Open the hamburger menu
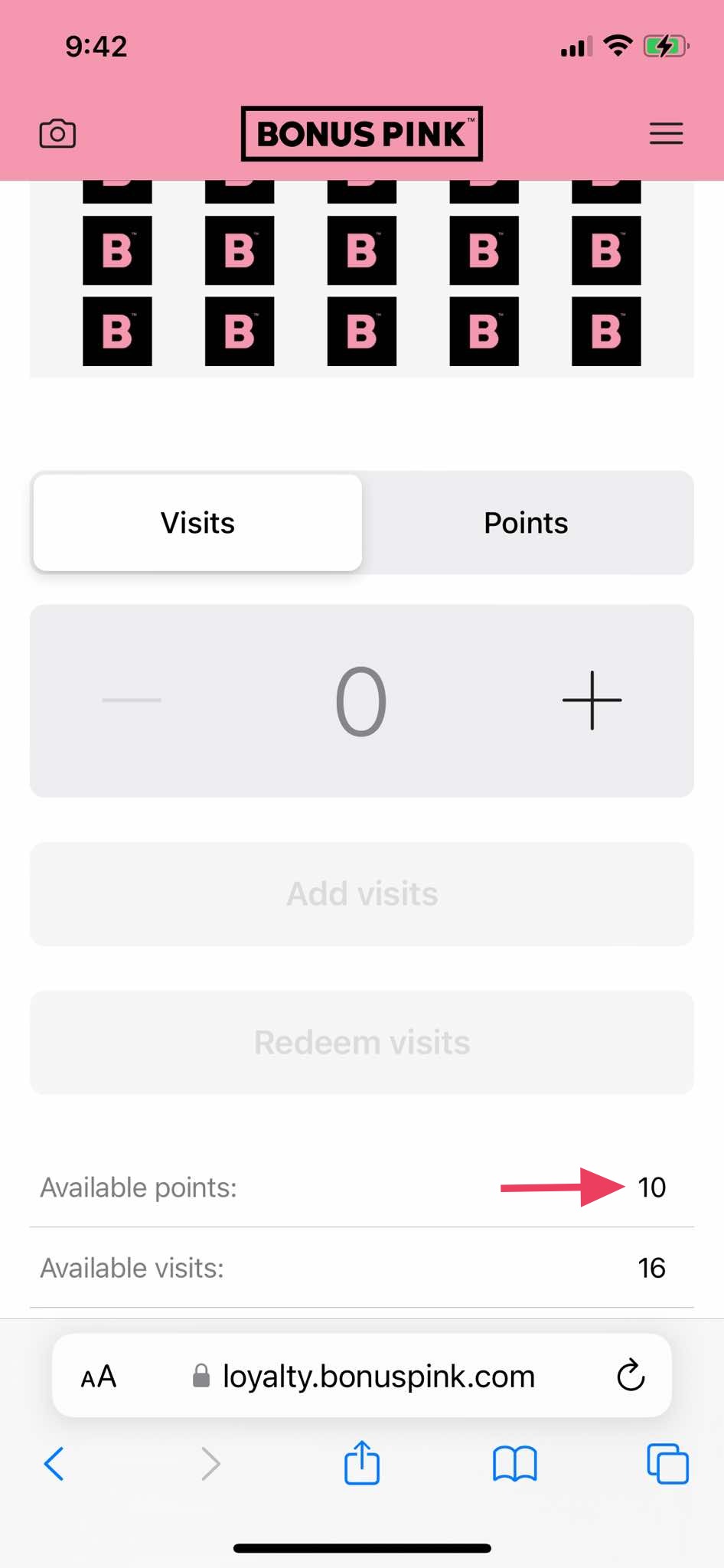Screen dimensions: 724x1568 [x=666, y=134]
